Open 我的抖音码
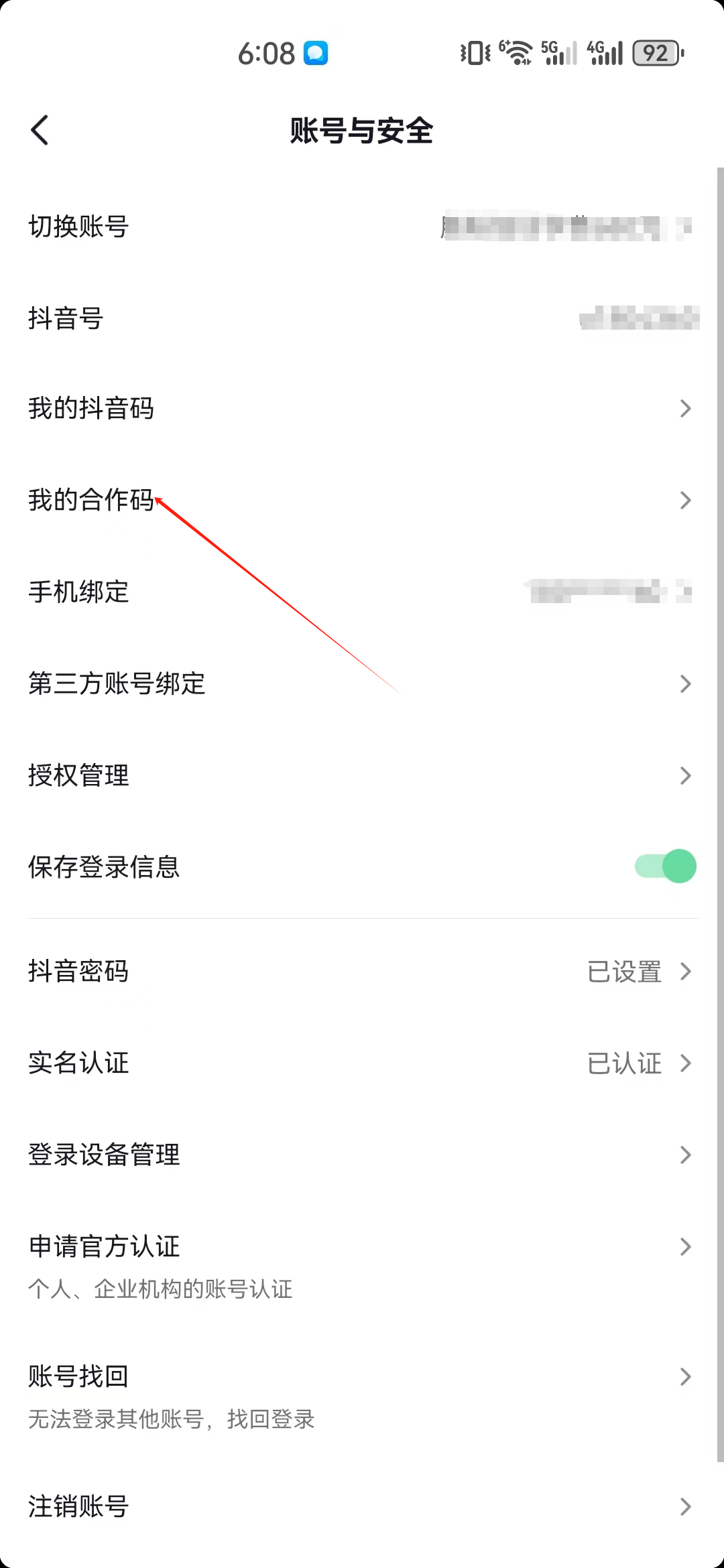724x1568 pixels. pos(362,408)
